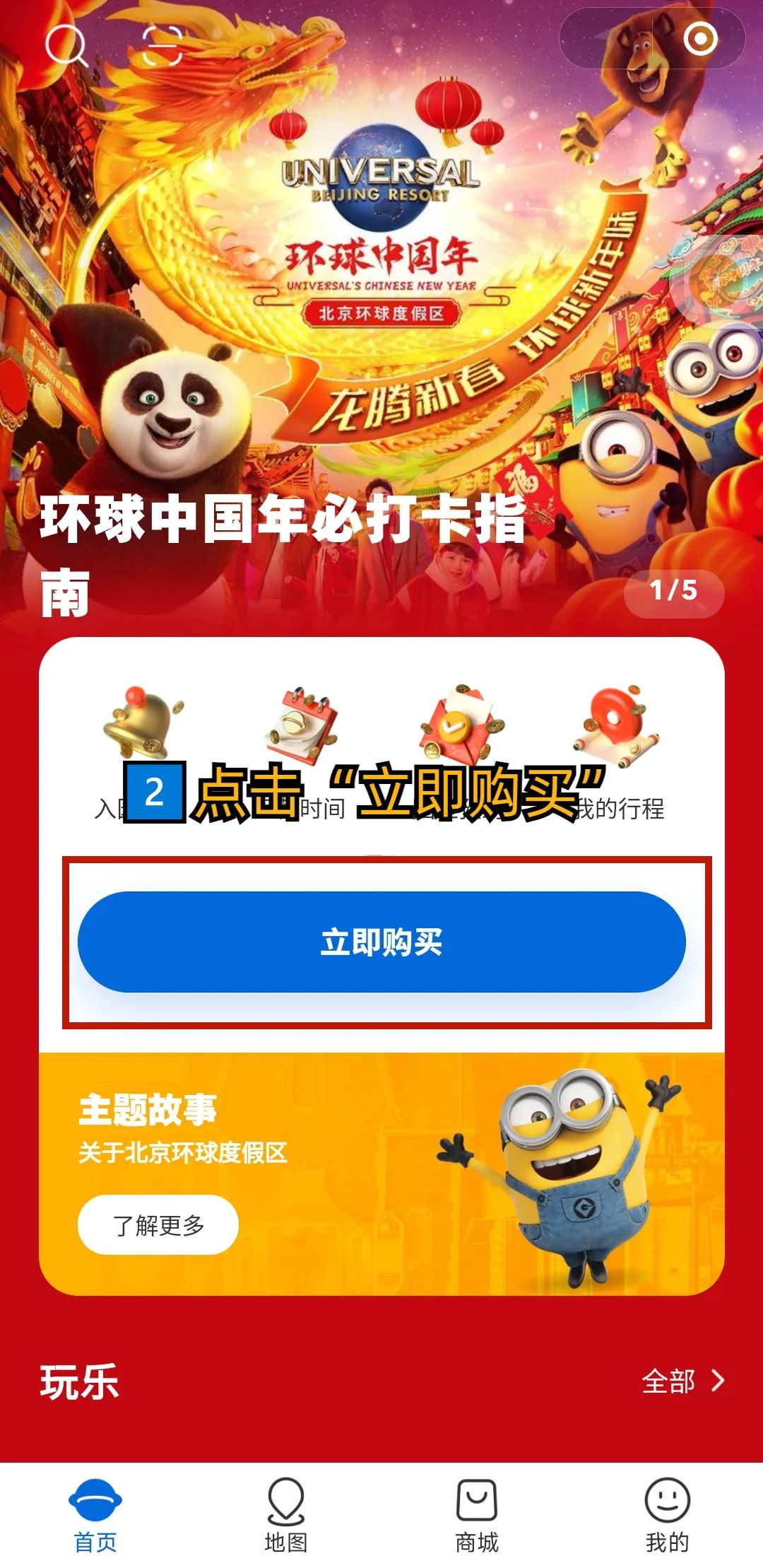Tap 了解更多 on 主题故事 card
This screenshot has width=763, height=1568.
tap(158, 1225)
